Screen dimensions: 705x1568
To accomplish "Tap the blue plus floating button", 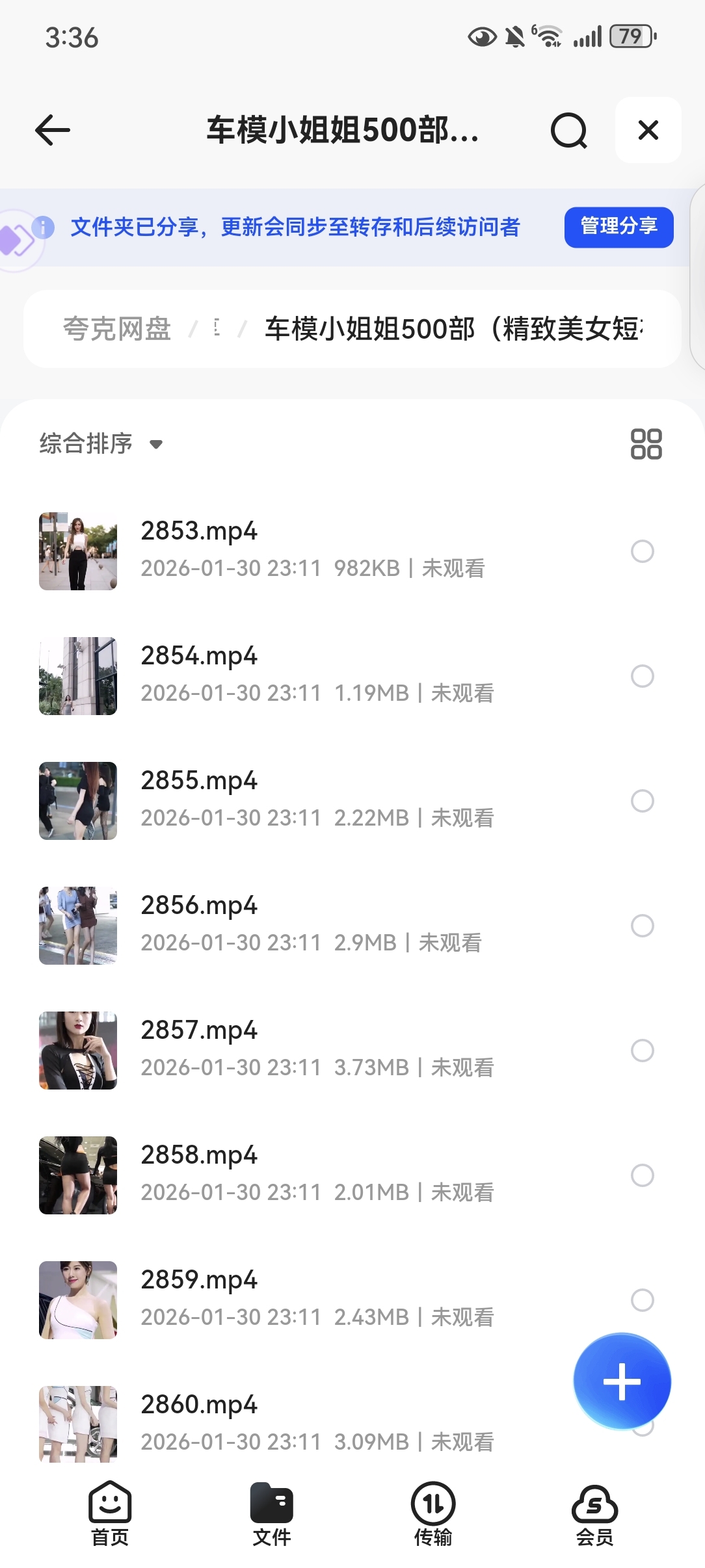I will 622,1381.
